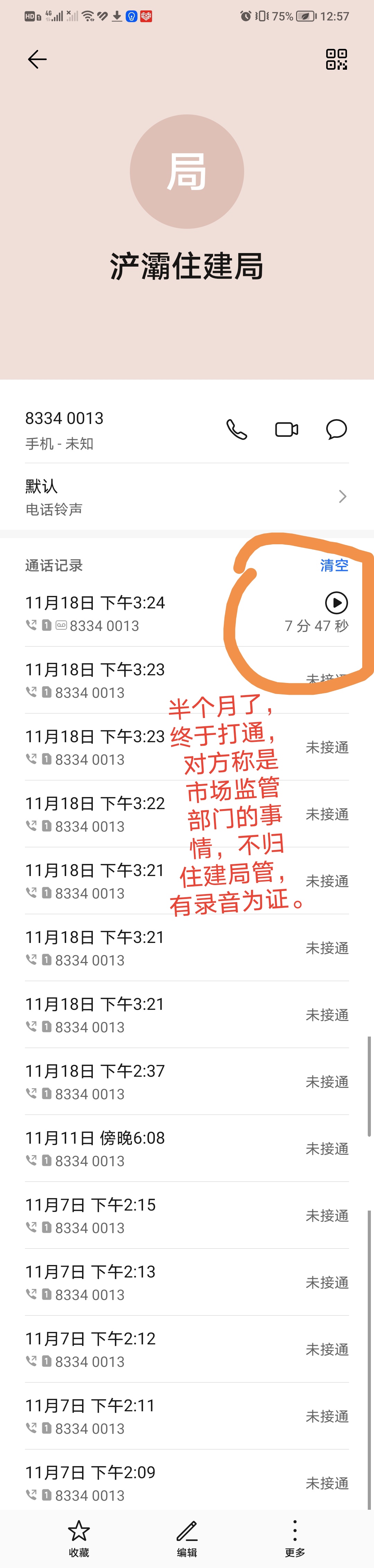Send a message to this contact
This screenshot has height=1568, width=374.
pos(336,430)
